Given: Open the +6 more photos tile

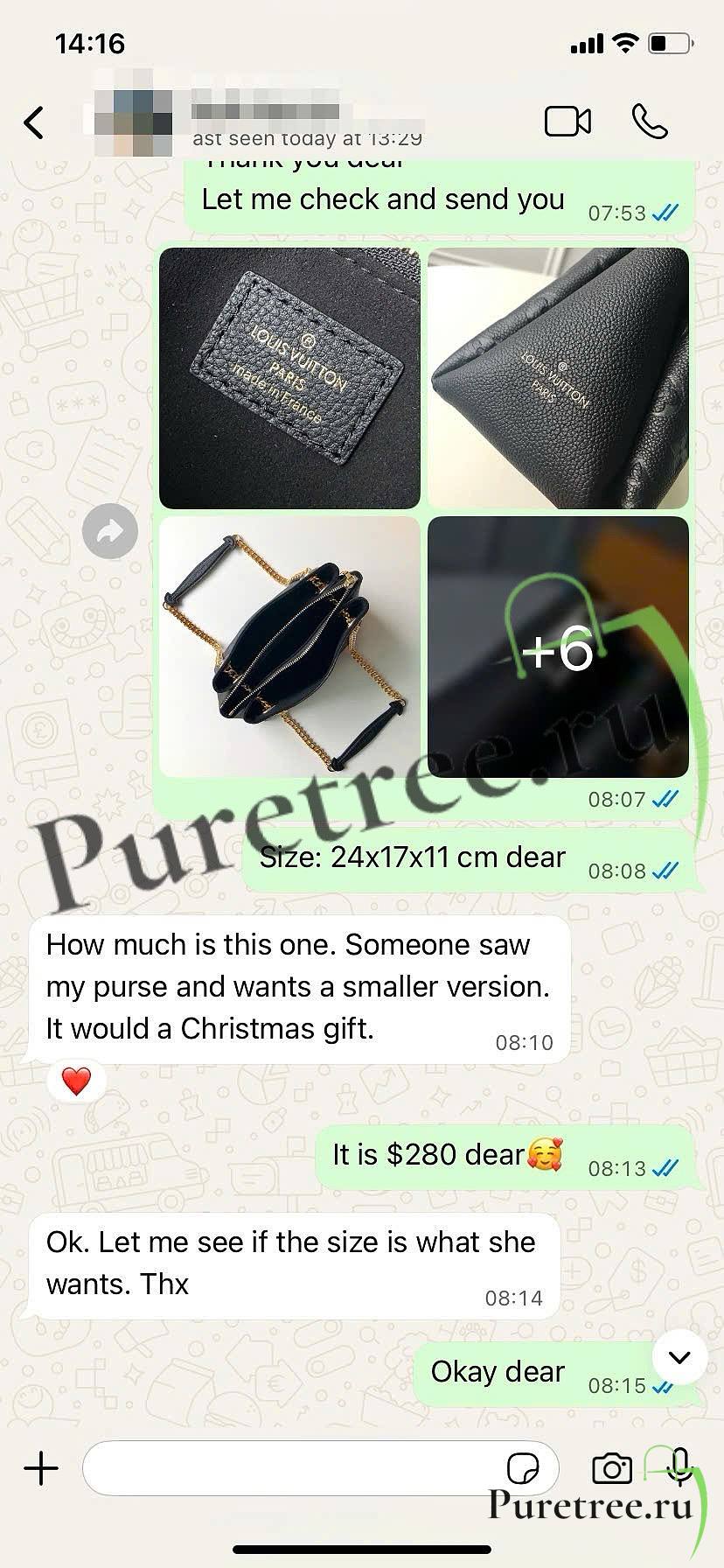Looking at the screenshot, I should (558, 647).
